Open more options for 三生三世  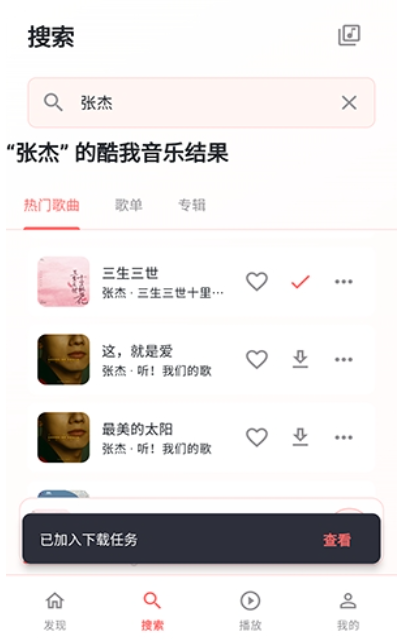point(343,281)
